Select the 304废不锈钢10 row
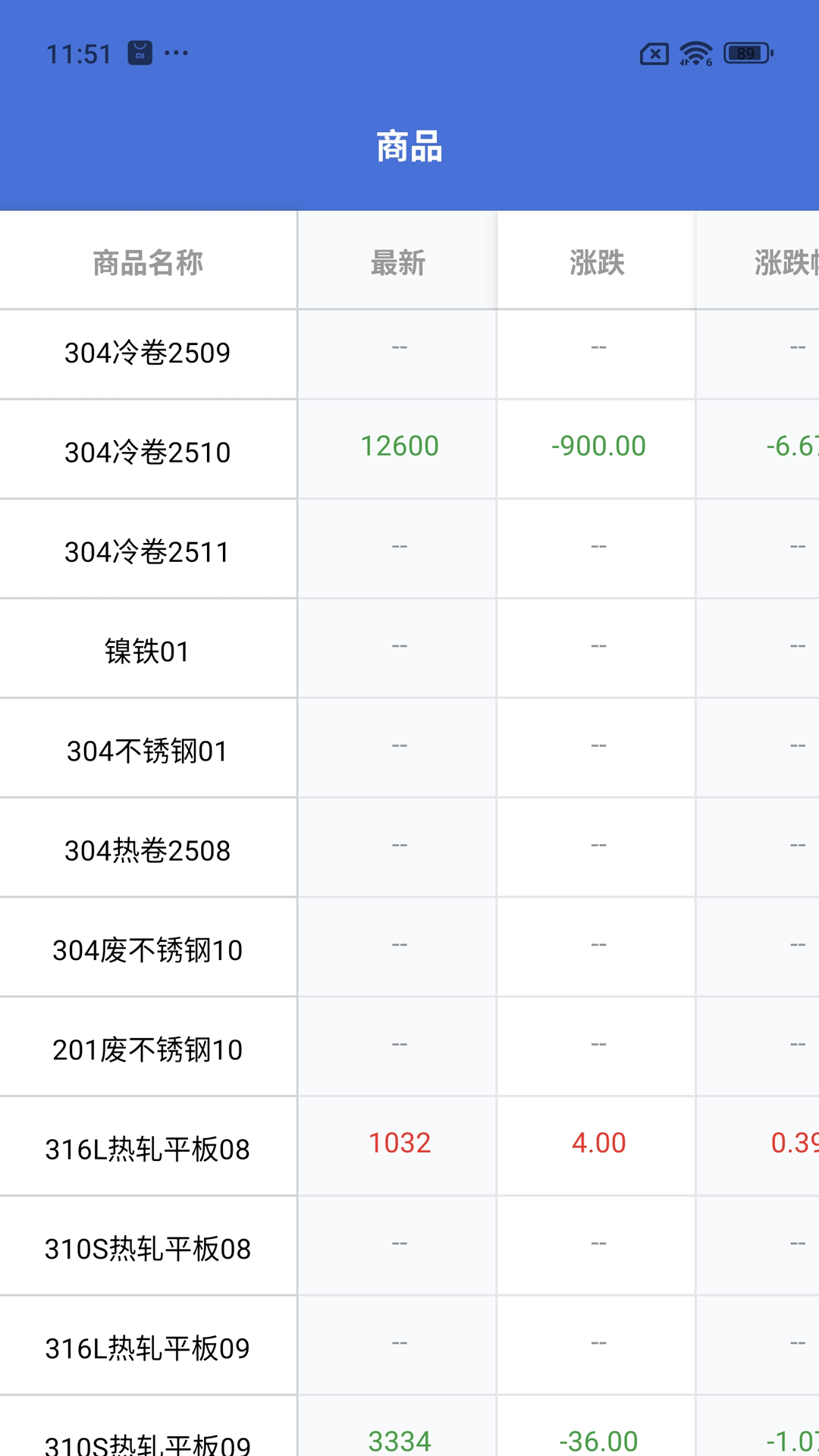Viewport: 819px width, 1456px height. point(147,948)
